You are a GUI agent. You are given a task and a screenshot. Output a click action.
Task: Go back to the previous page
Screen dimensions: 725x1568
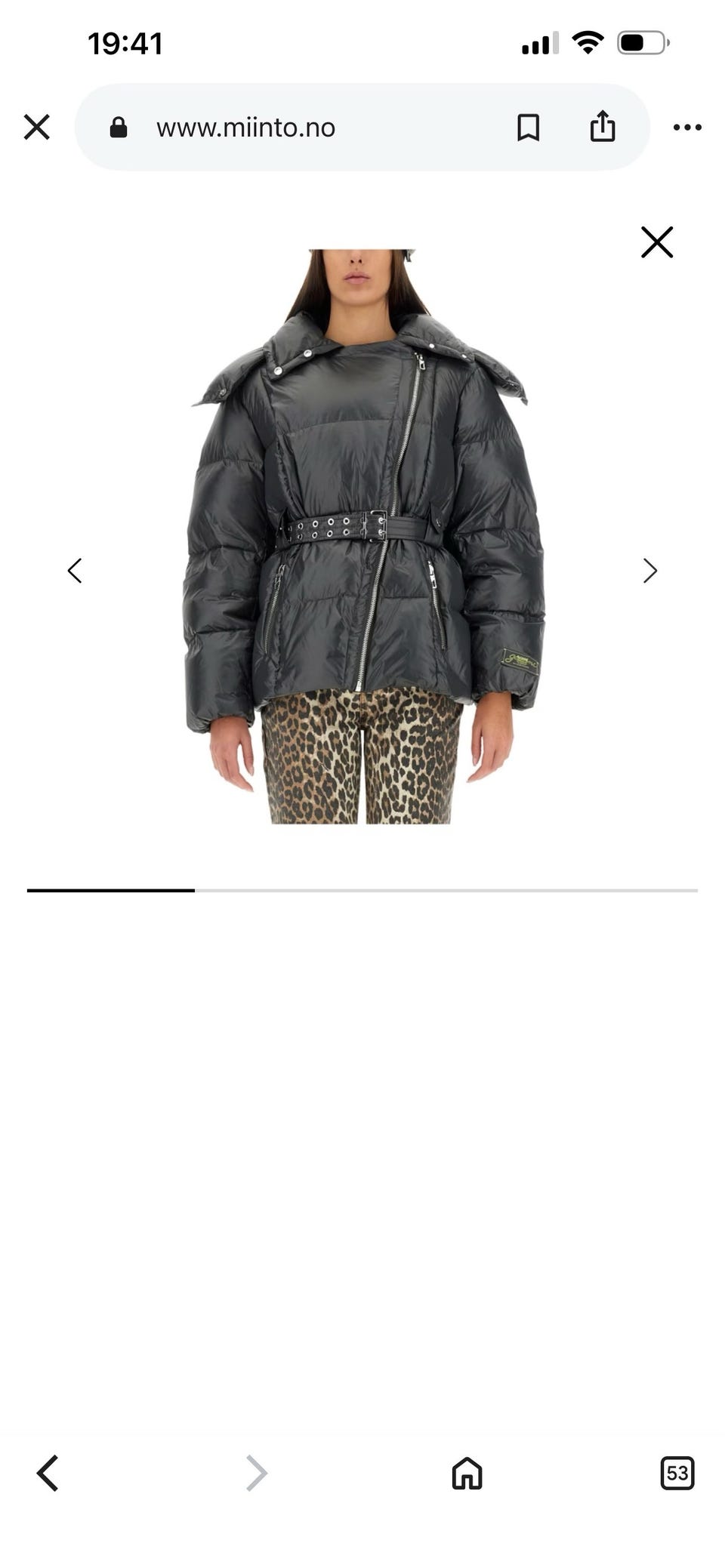tap(48, 1473)
